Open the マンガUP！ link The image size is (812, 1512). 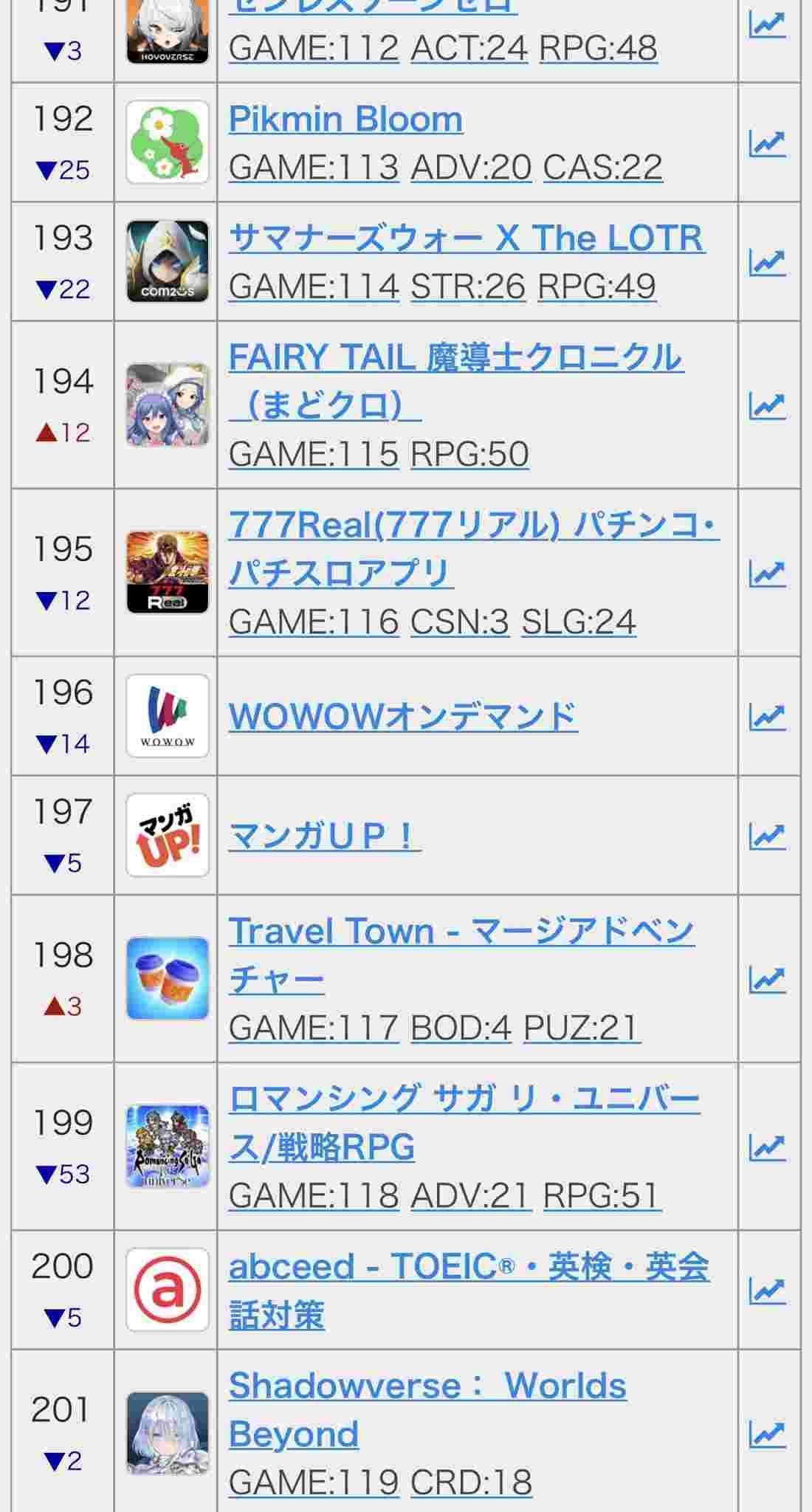(325, 836)
